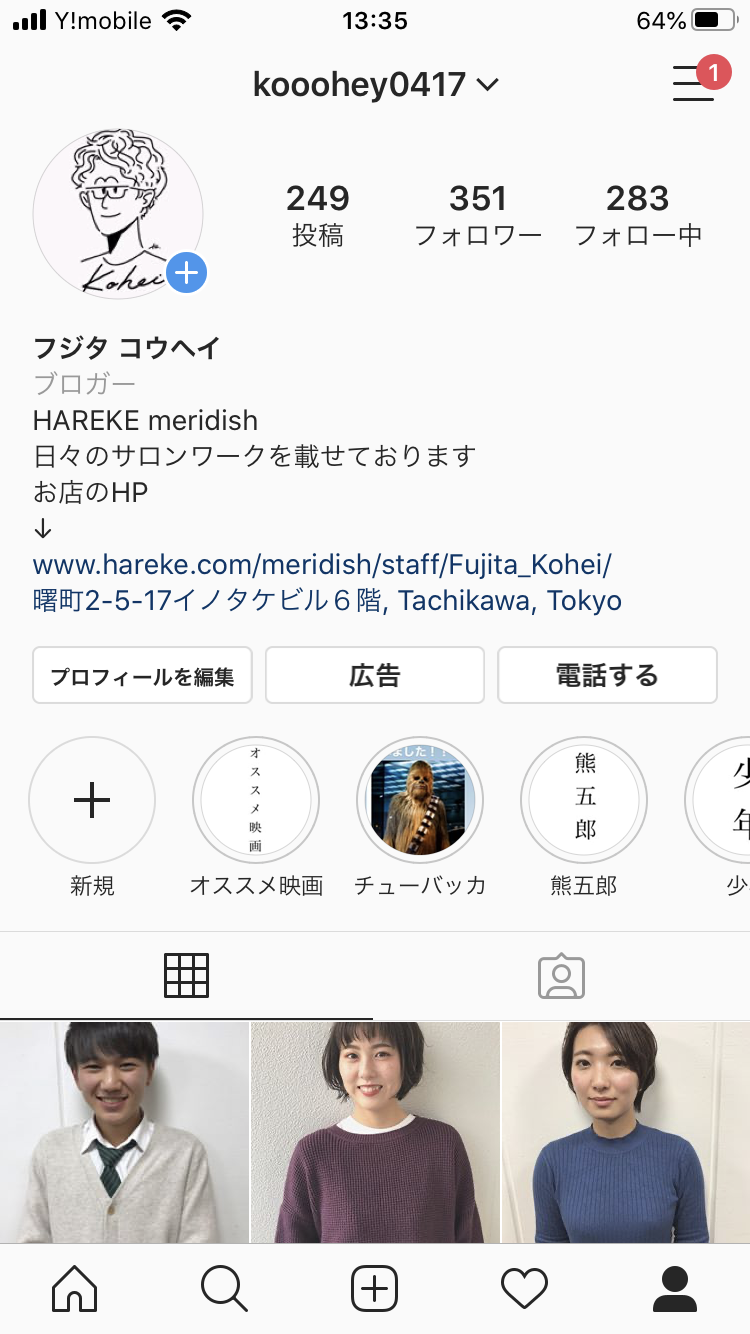Select the grid posts tab
Image resolution: width=750 pixels, height=1334 pixels.
tap(186, 976)
